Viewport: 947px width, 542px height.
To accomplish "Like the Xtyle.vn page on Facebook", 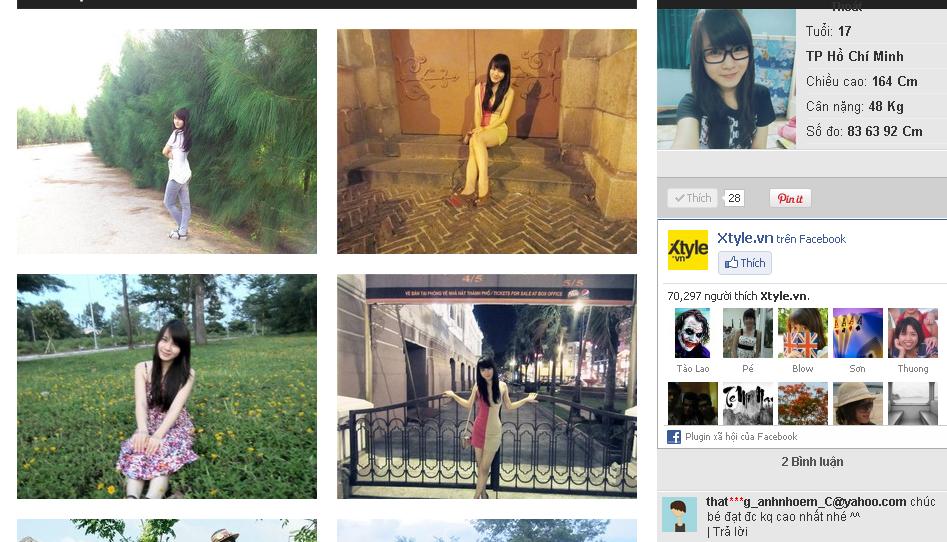I will [x=745, y=263].
